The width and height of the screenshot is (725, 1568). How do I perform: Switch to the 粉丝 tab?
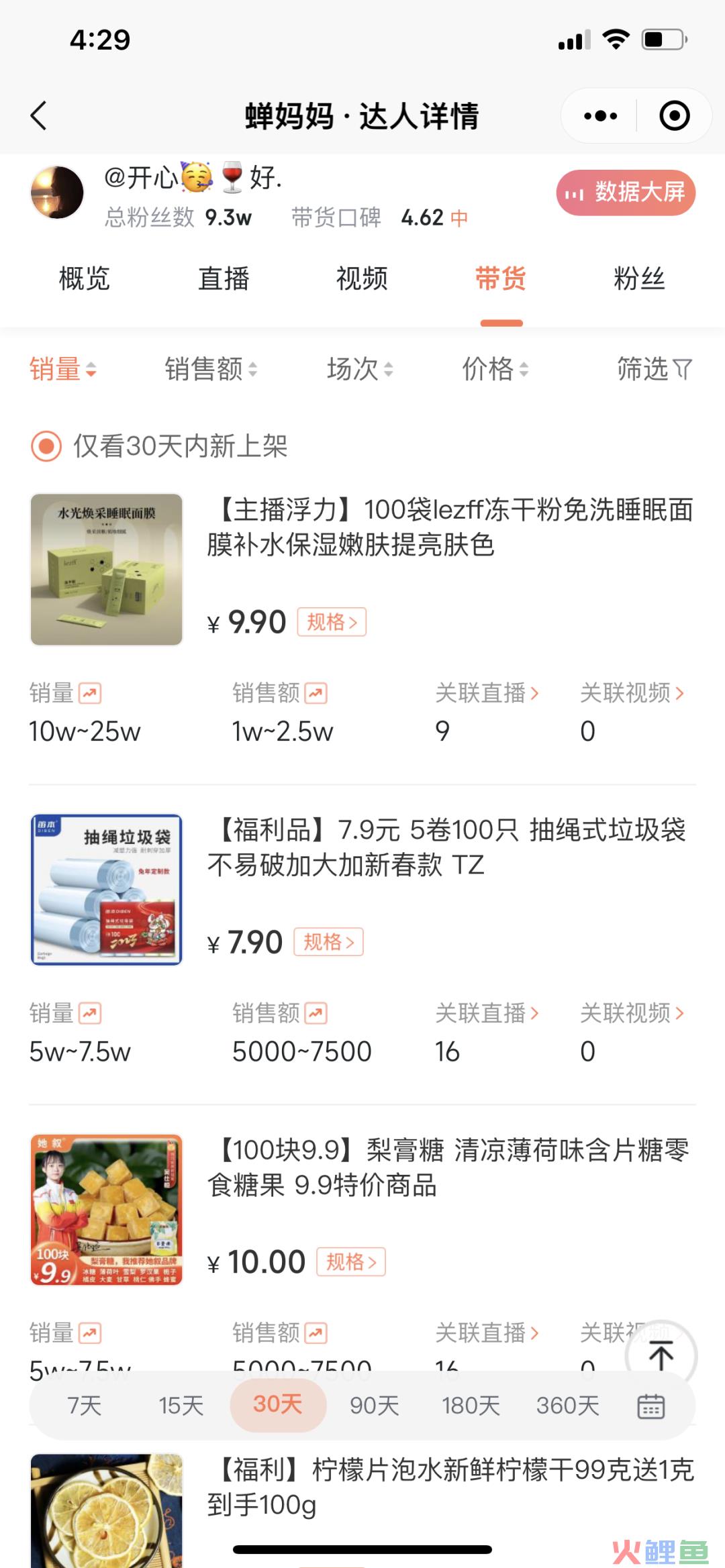[x=639, y=278]
